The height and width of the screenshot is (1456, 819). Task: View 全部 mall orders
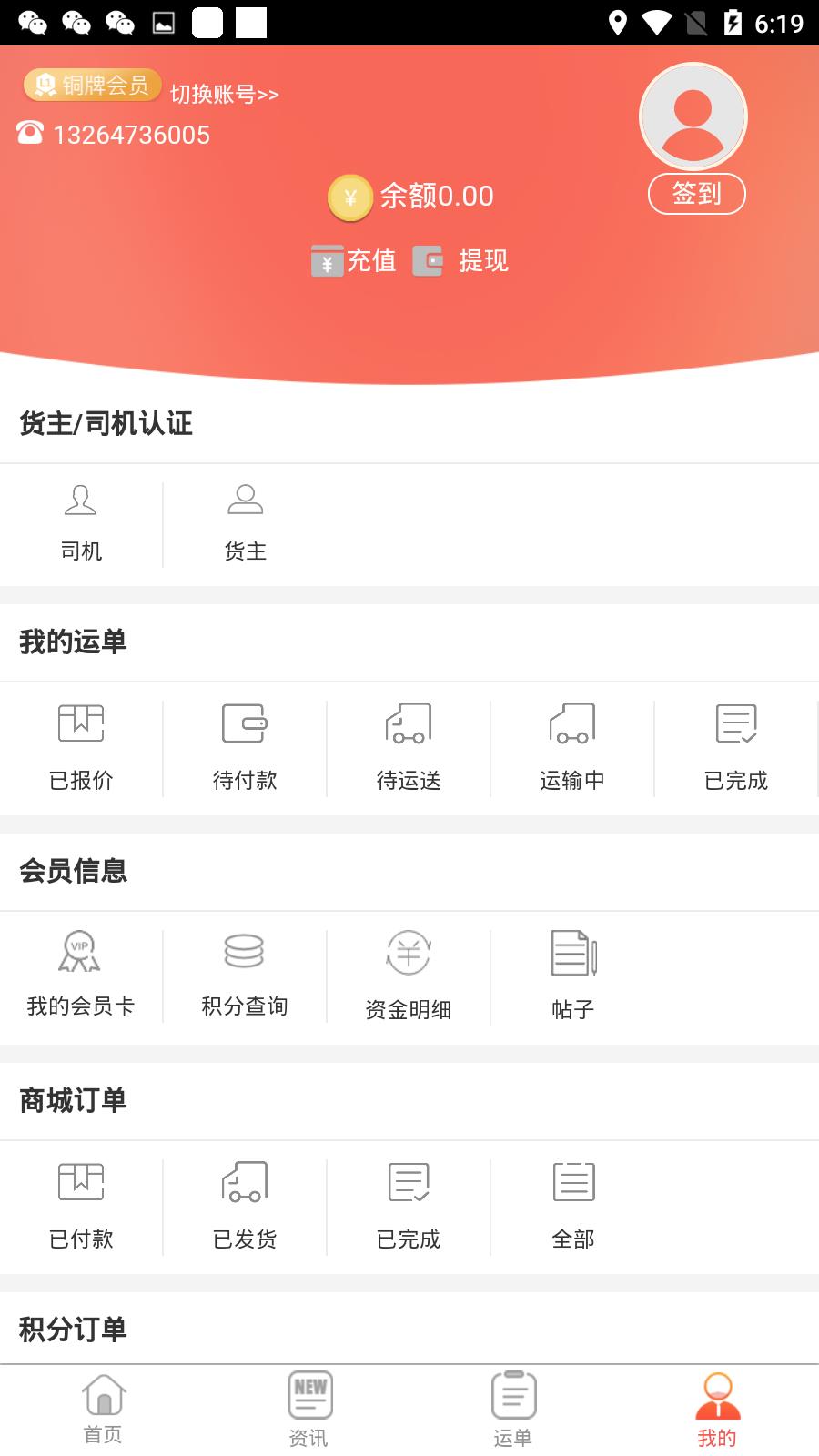572,1207
